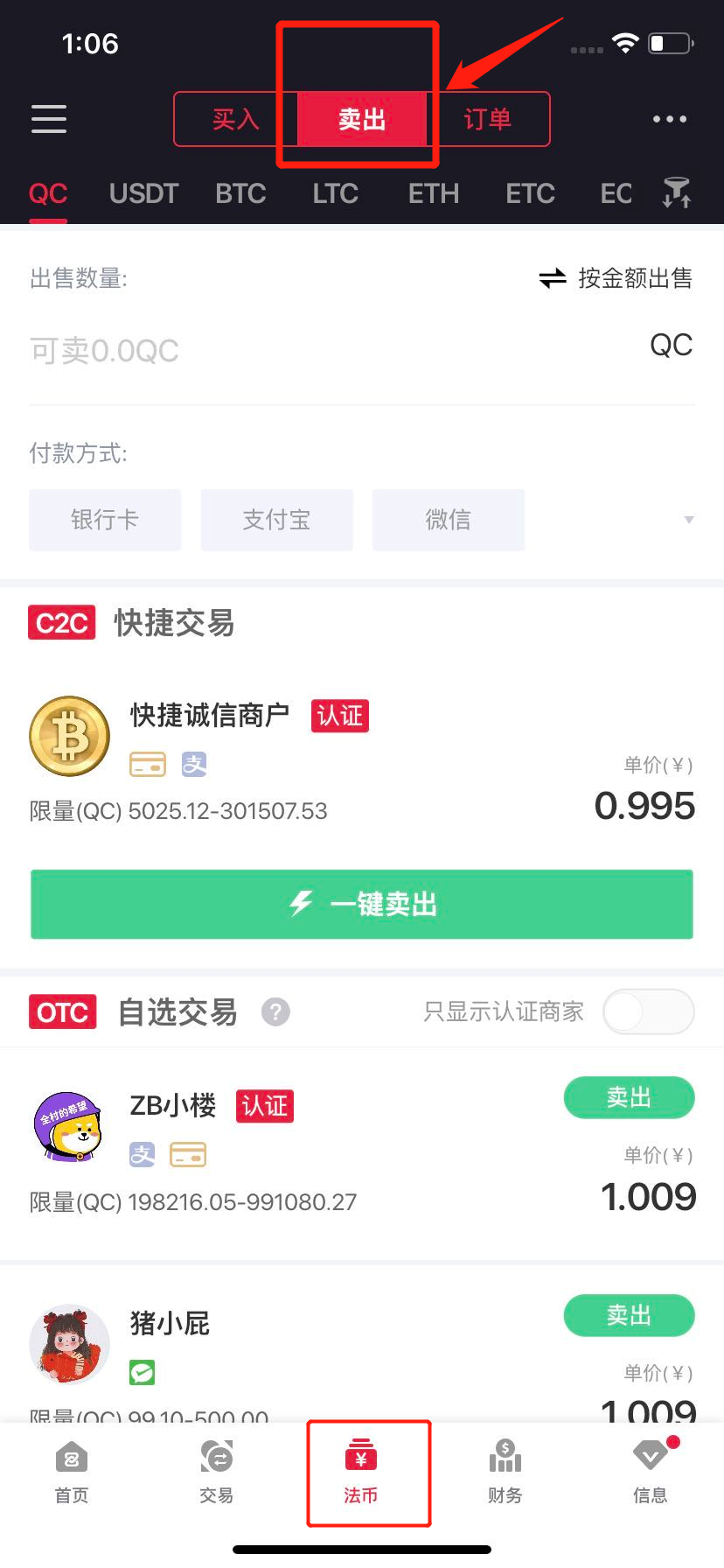Switch to 按金额出售 mode

[616, 278]
